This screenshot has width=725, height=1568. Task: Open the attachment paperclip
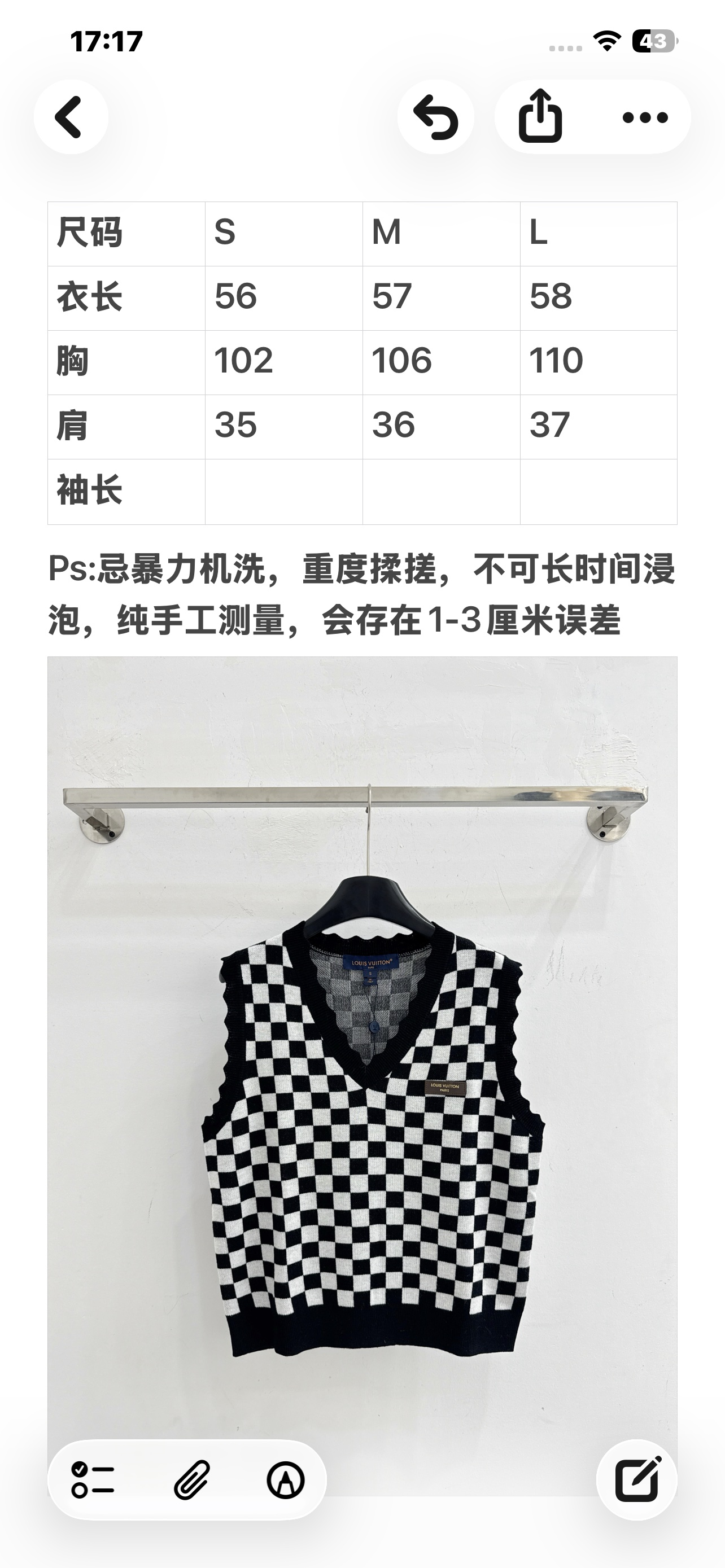(192, 1479)
